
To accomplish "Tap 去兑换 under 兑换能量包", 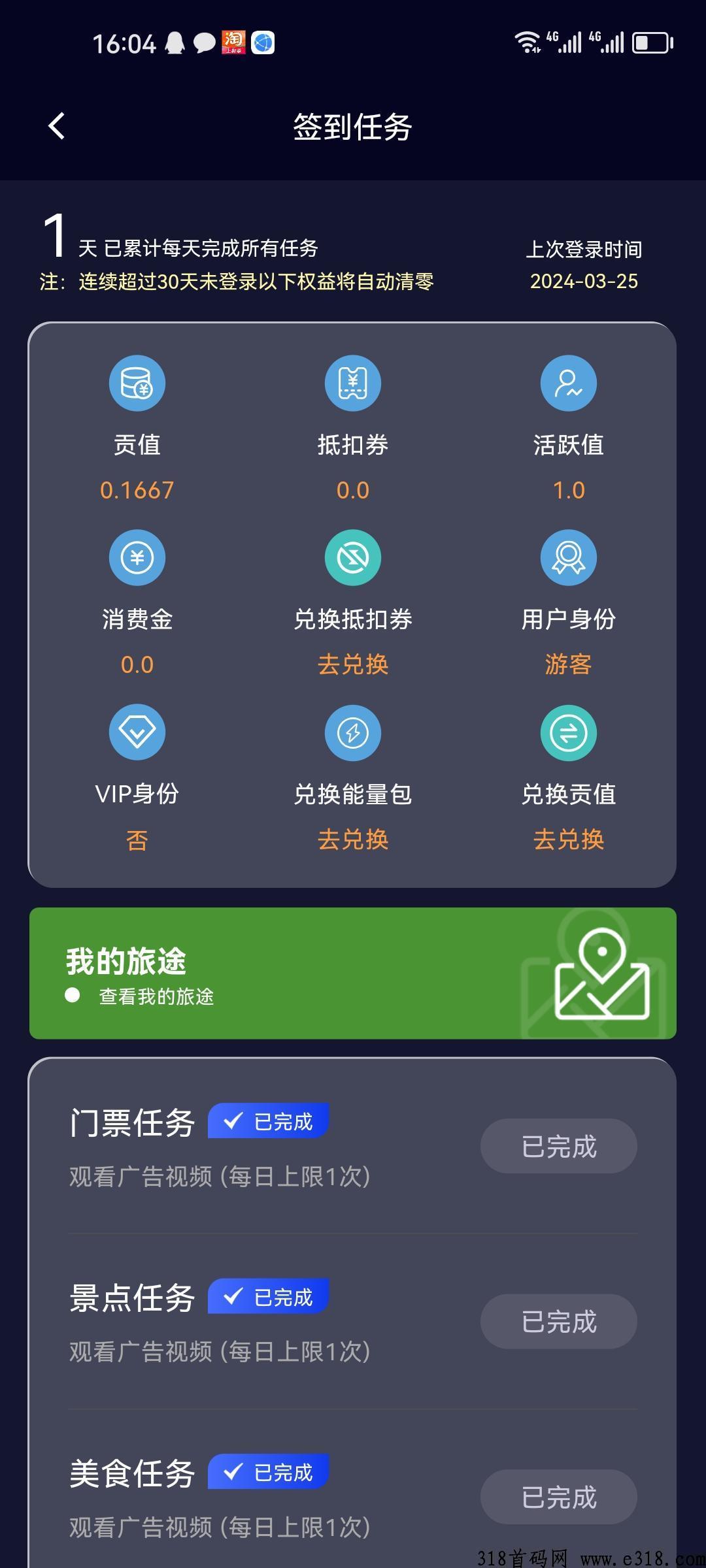I will pos(353,839).
